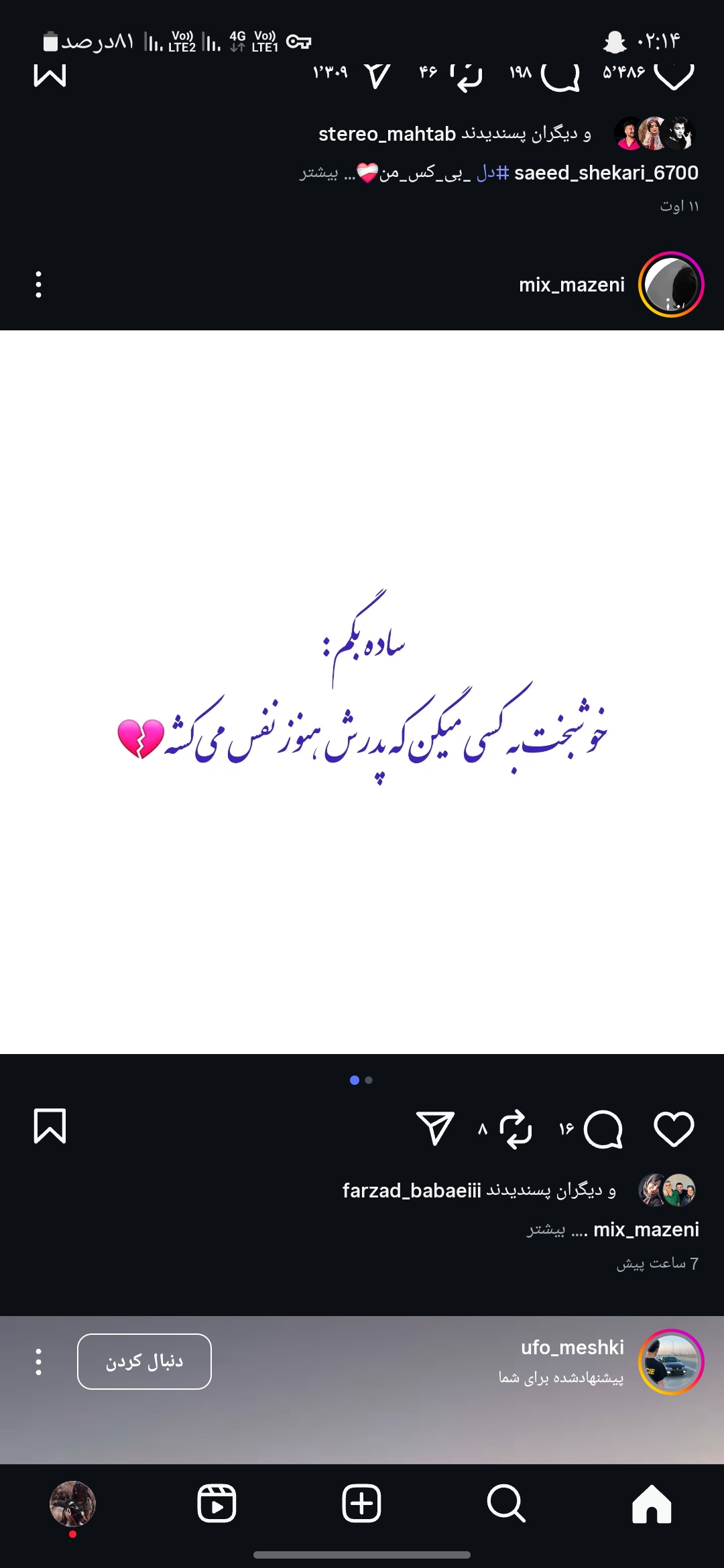Viewport: 724px width, 1568px height.
Task: Expand mix_mazeni caption with بیشتر
Action: pos(546,1230)
